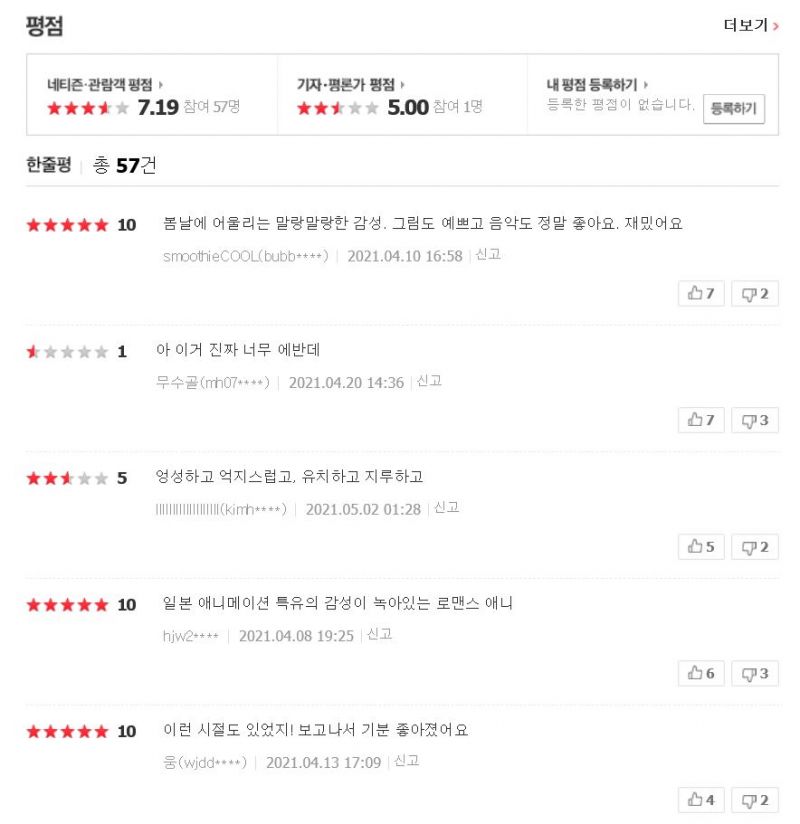Image resolution: width=800 pixels, height=824 pixels.
Task: Open 더보기 to see more ratings
Action: click(750, 26)
